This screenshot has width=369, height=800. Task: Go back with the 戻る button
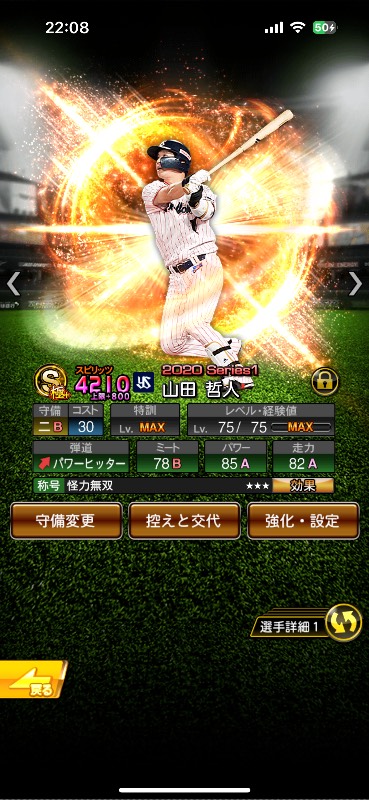point(33,679)
